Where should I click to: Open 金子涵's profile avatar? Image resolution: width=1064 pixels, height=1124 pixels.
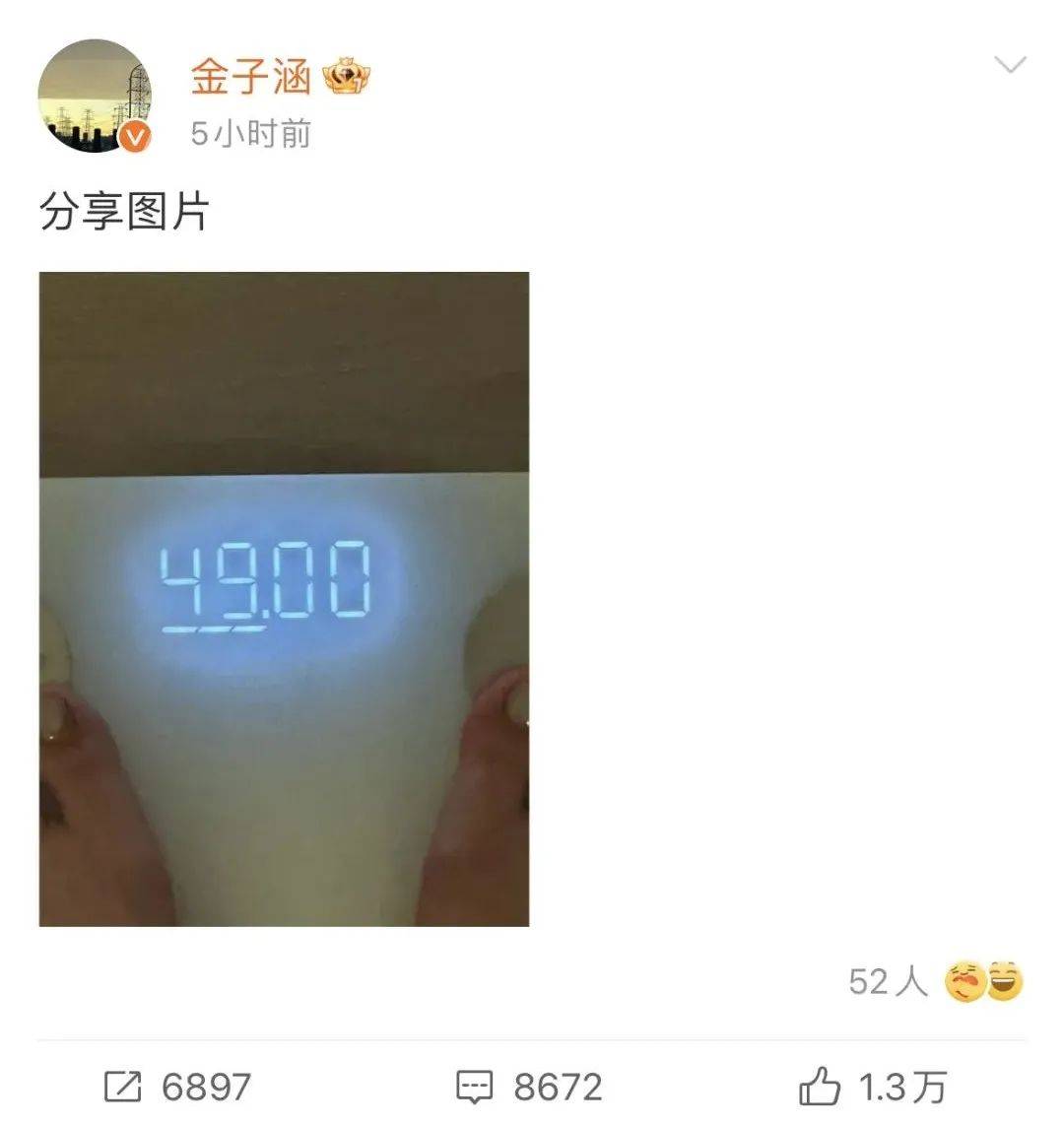click(95, 97)
